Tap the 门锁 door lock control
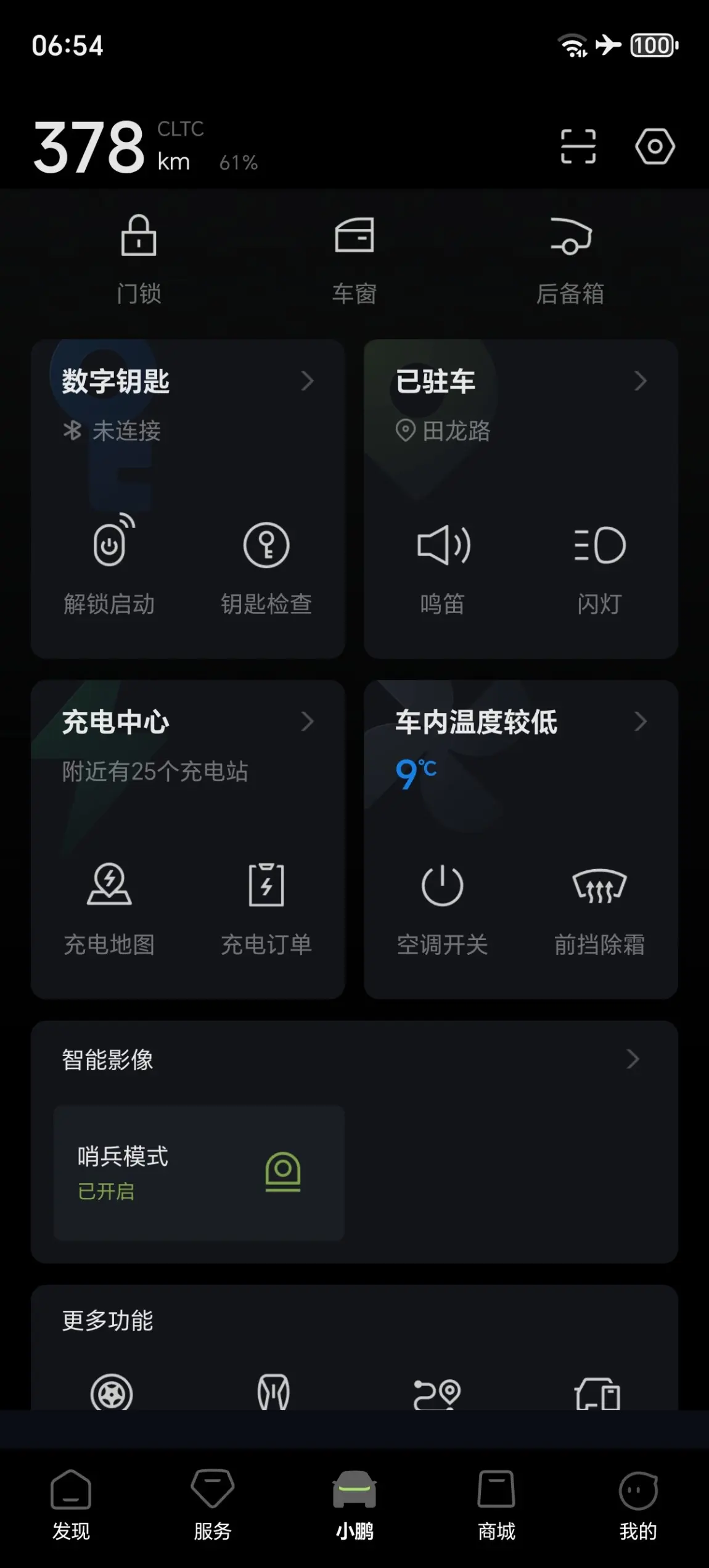Screen dimensions: 709x1568 tap(139, 260)
